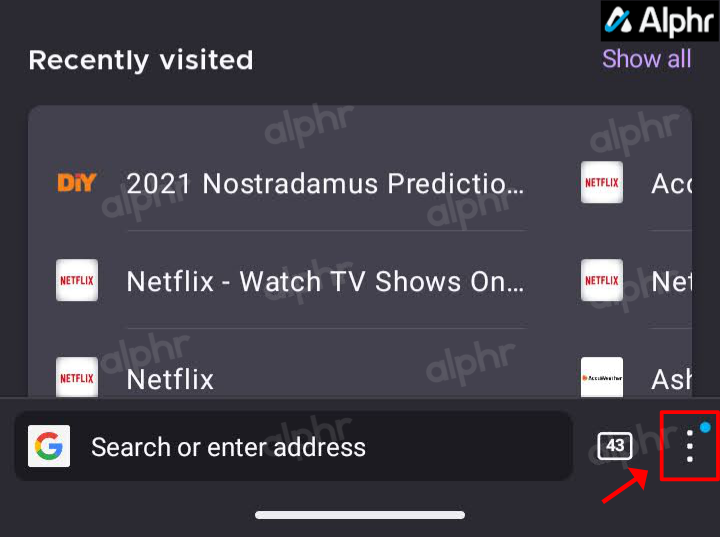The image size is (720, 537).
Task: Tap the Search or enter address field
Action: point(300,446)
